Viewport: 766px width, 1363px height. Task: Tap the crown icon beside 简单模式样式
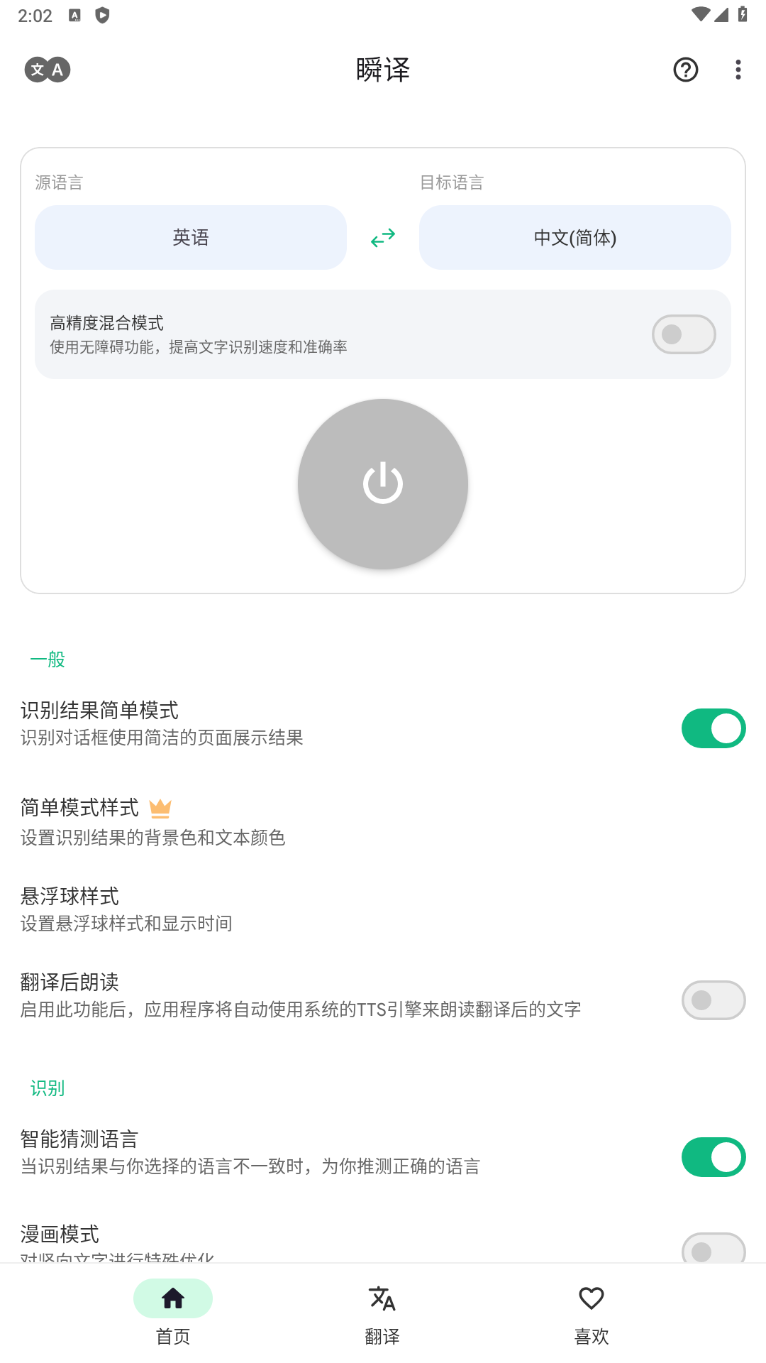click(x=160, y=808)
